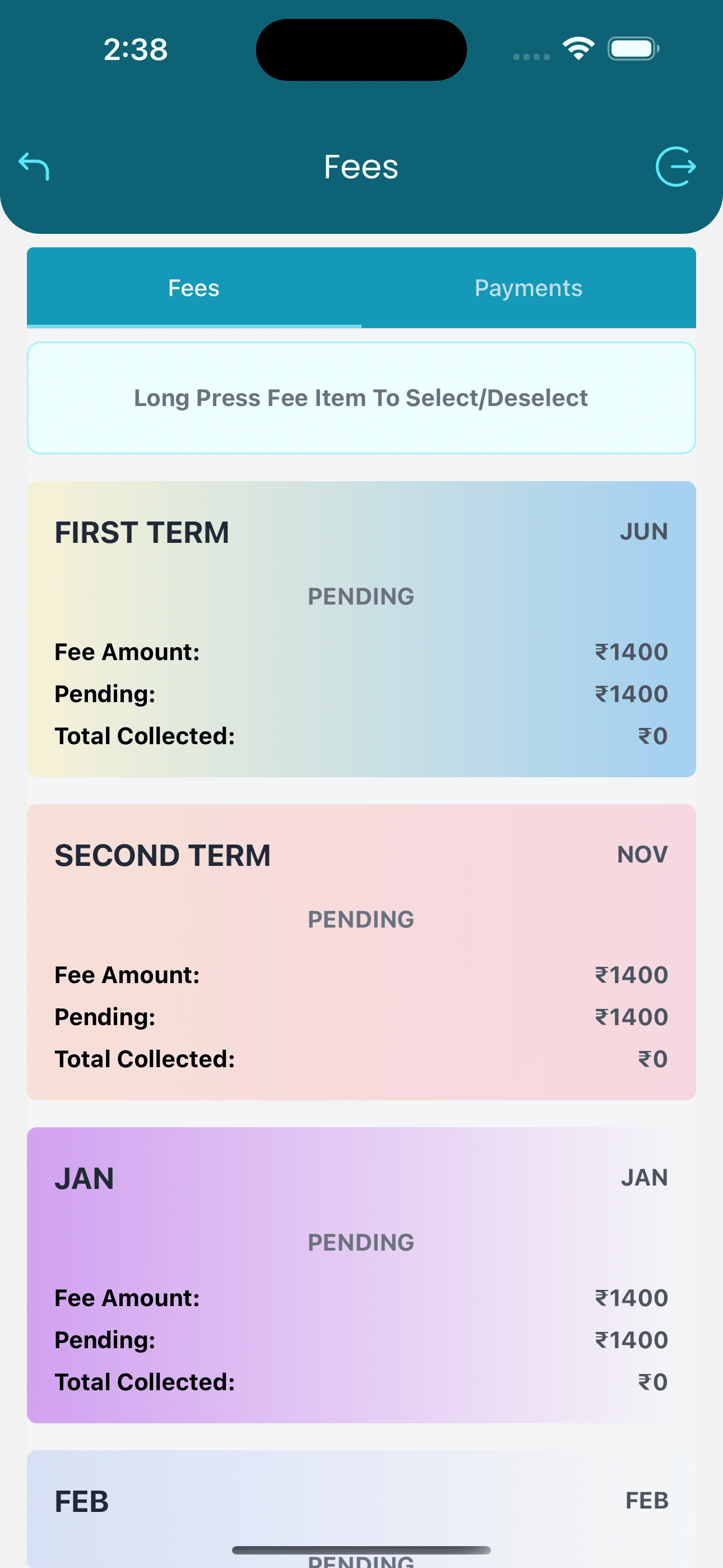Select the Fees tab

coord(194,288)
